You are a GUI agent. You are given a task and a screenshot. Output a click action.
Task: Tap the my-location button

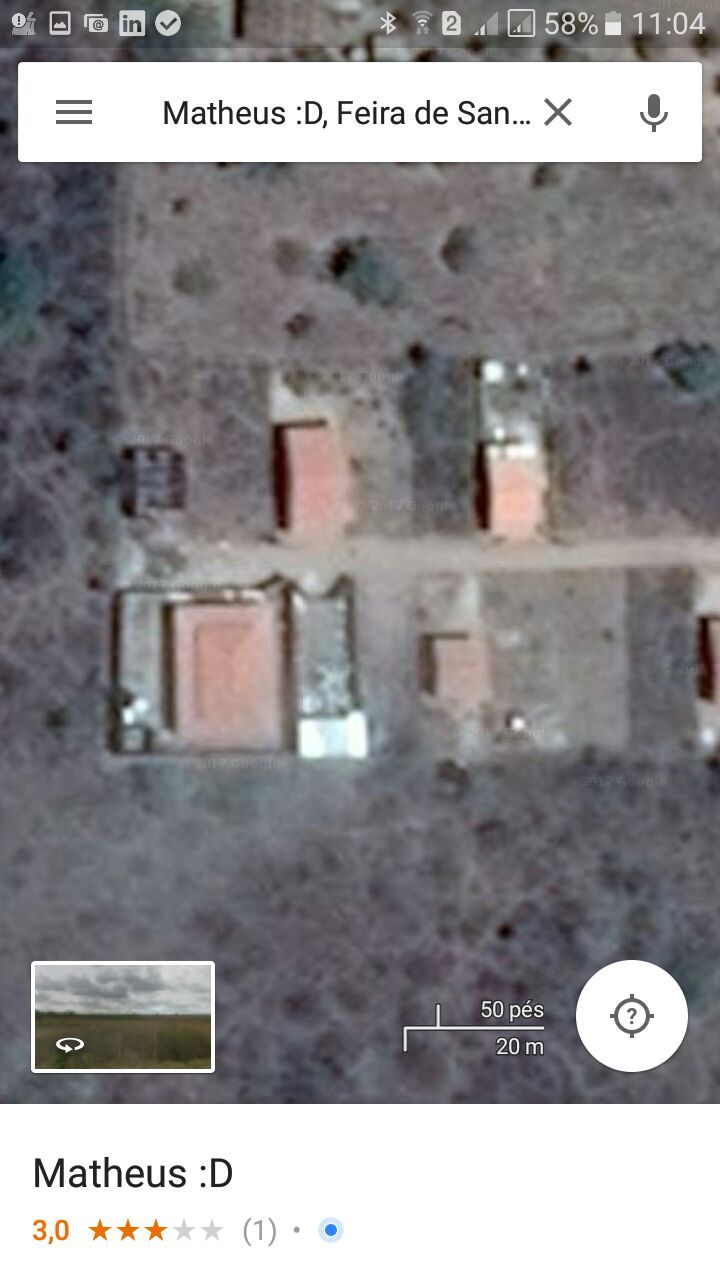click(x=632, y=1016)
